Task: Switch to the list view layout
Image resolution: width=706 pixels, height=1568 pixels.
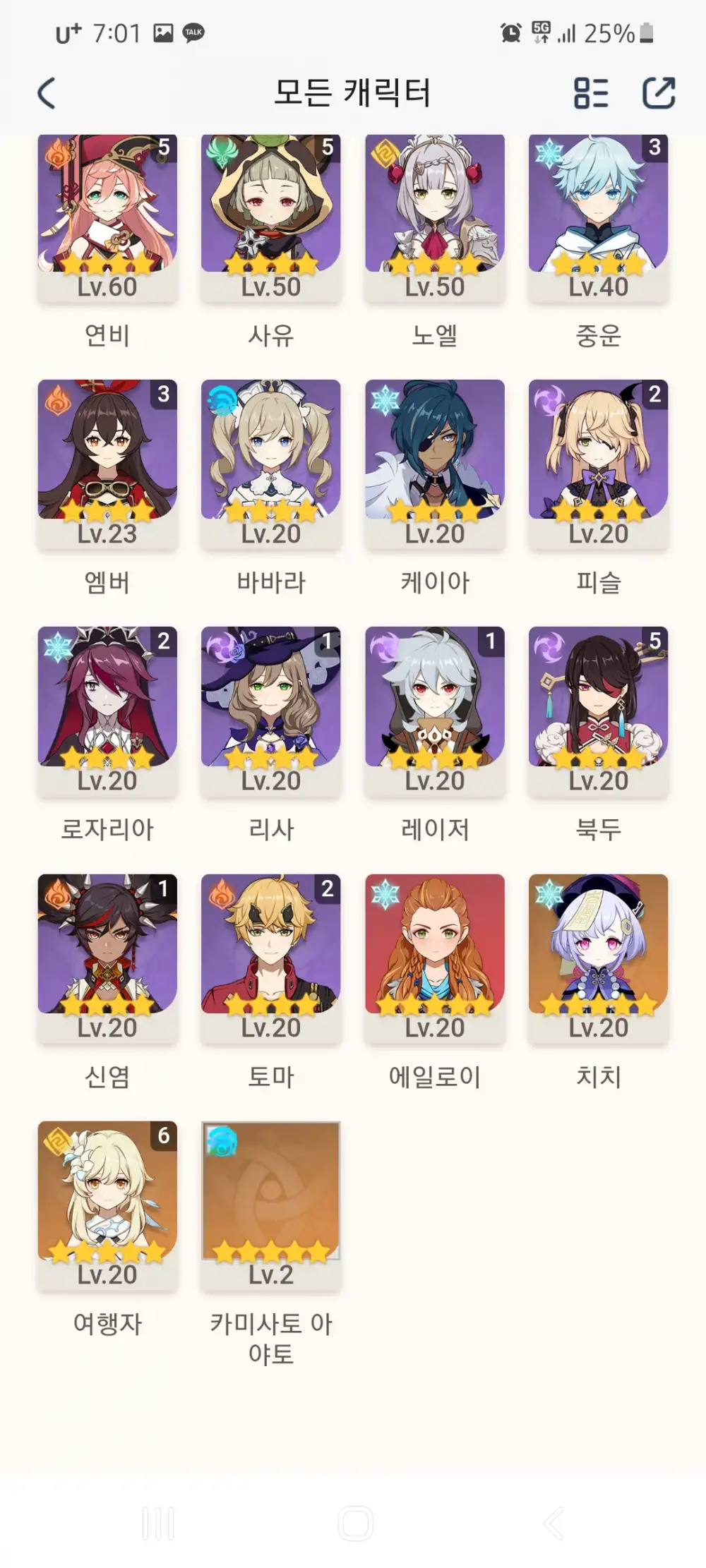Action: (591, 93)
